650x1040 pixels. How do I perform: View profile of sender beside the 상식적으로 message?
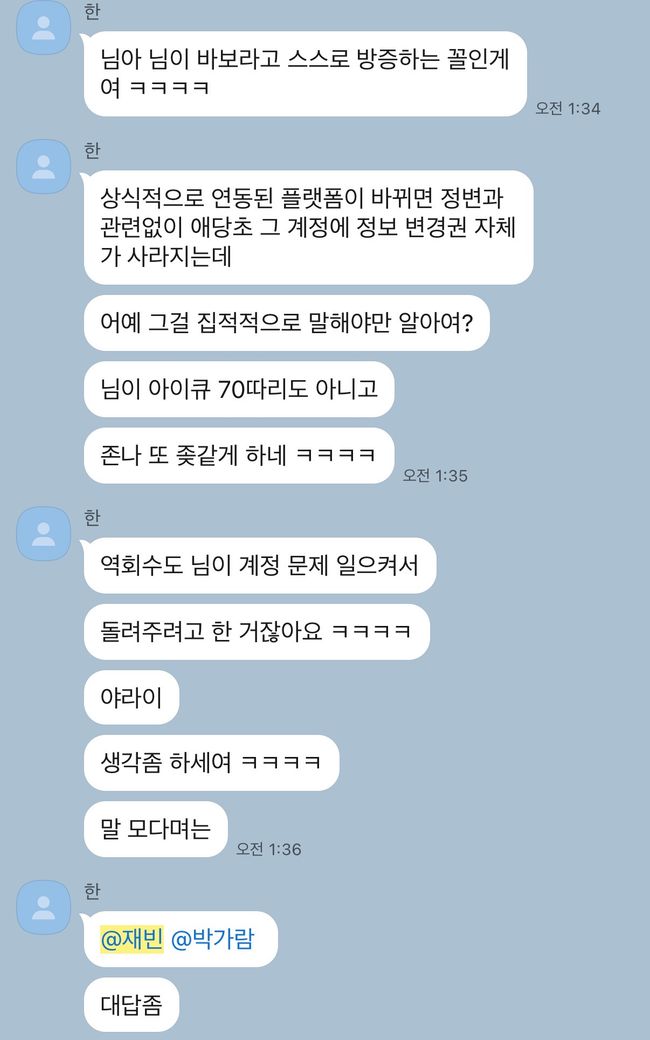[44, 167]
